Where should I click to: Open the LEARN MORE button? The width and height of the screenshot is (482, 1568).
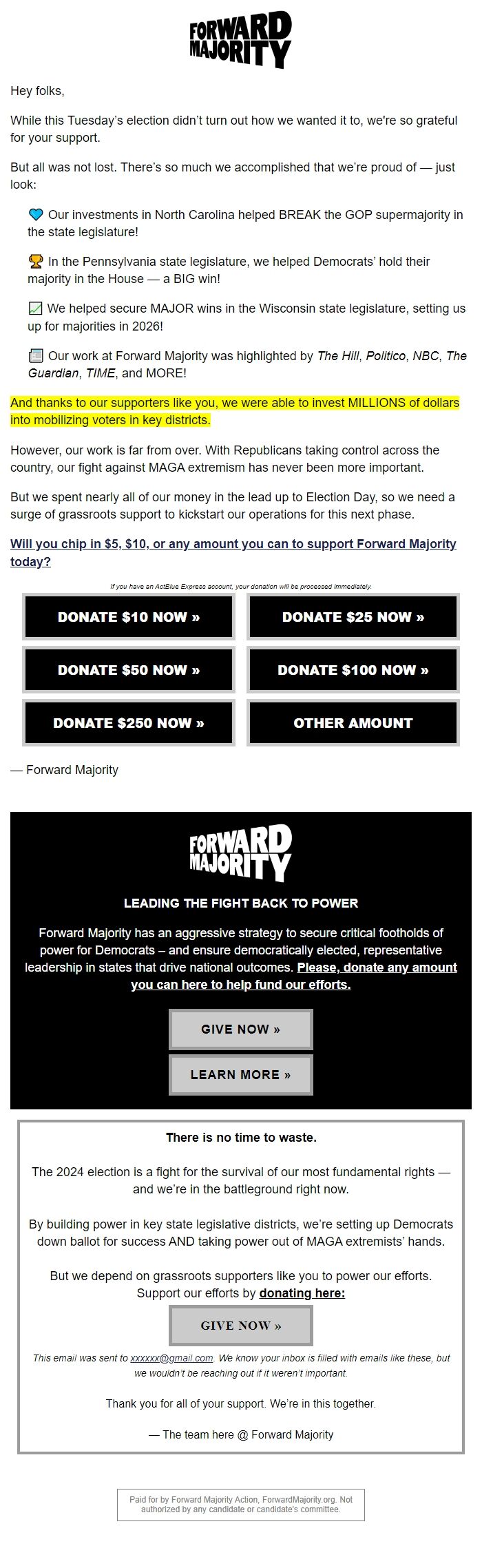240,1075
